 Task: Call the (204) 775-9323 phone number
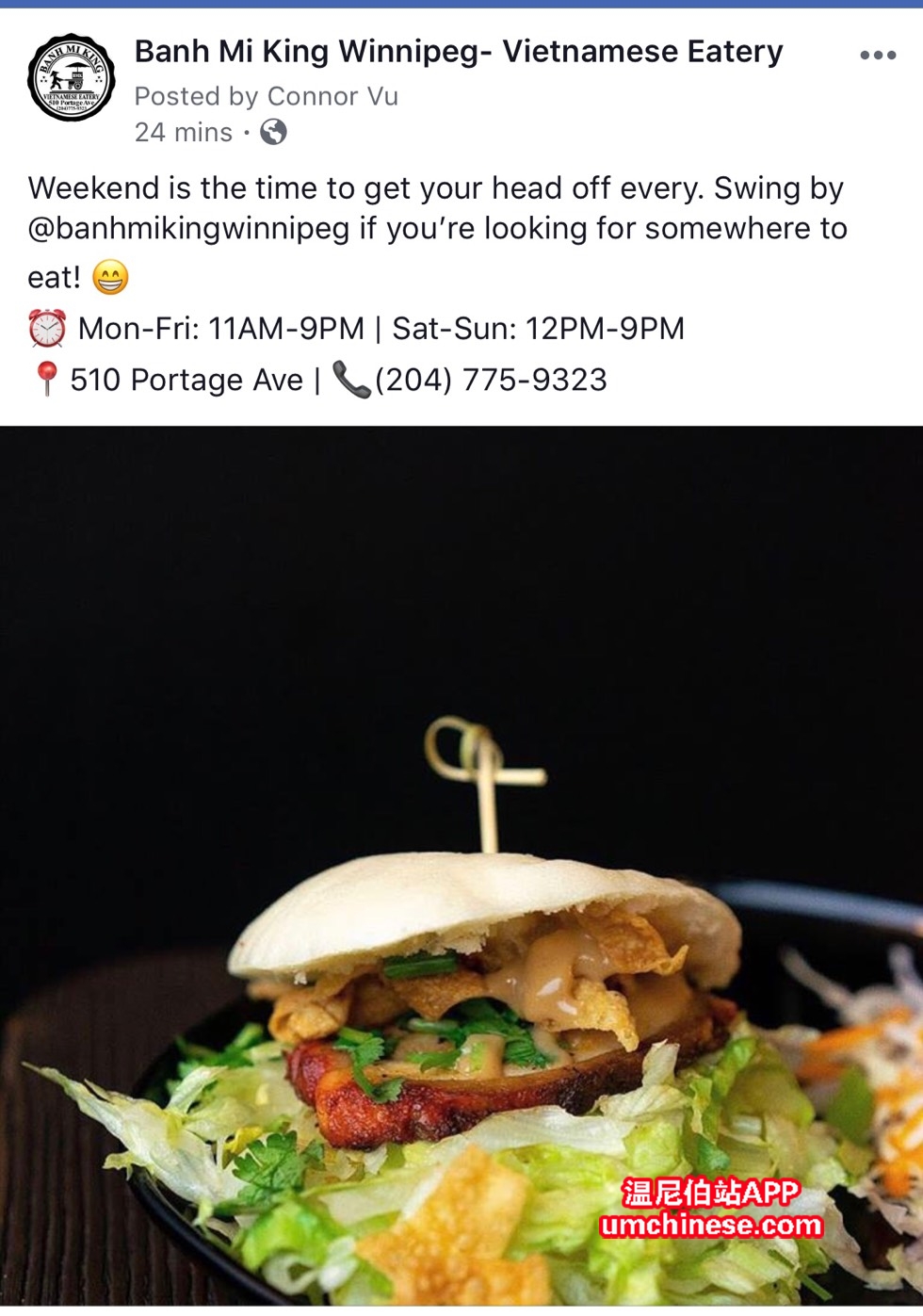[x=490, y=381]
